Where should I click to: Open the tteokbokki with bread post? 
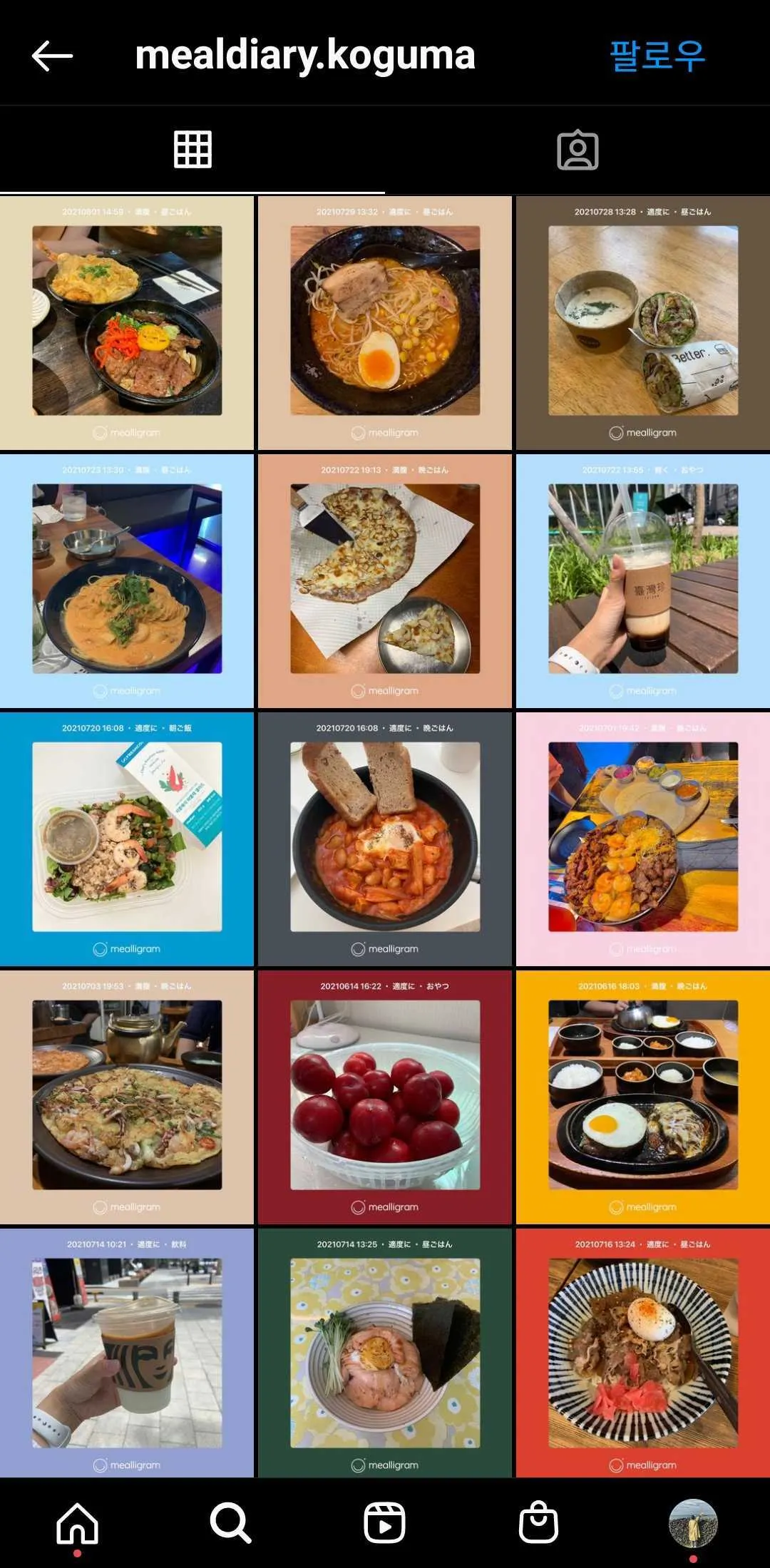[385, 839]
